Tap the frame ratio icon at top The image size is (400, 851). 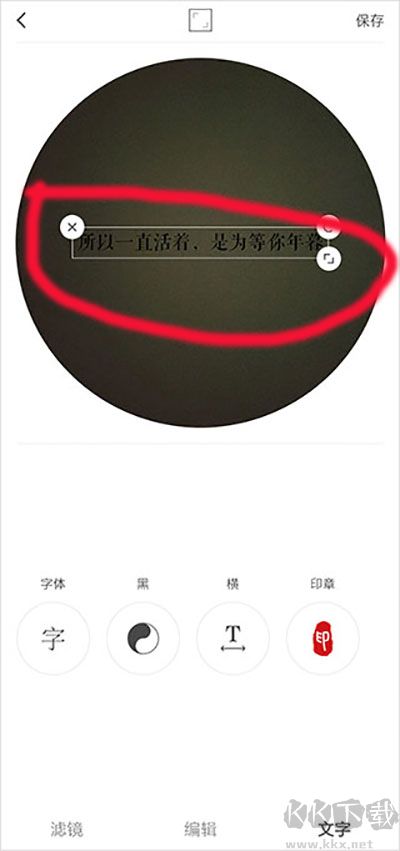[200, 21]
